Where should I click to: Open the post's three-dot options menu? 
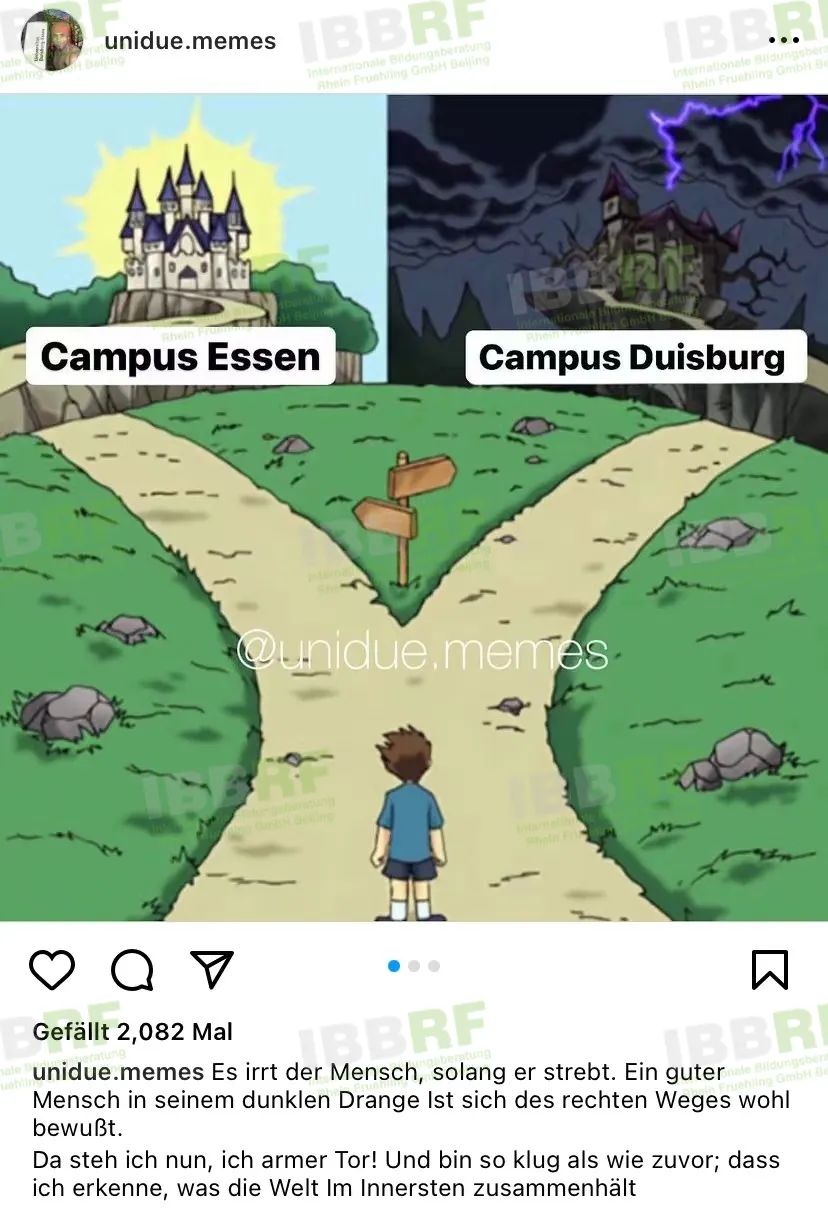pos(783,41)
